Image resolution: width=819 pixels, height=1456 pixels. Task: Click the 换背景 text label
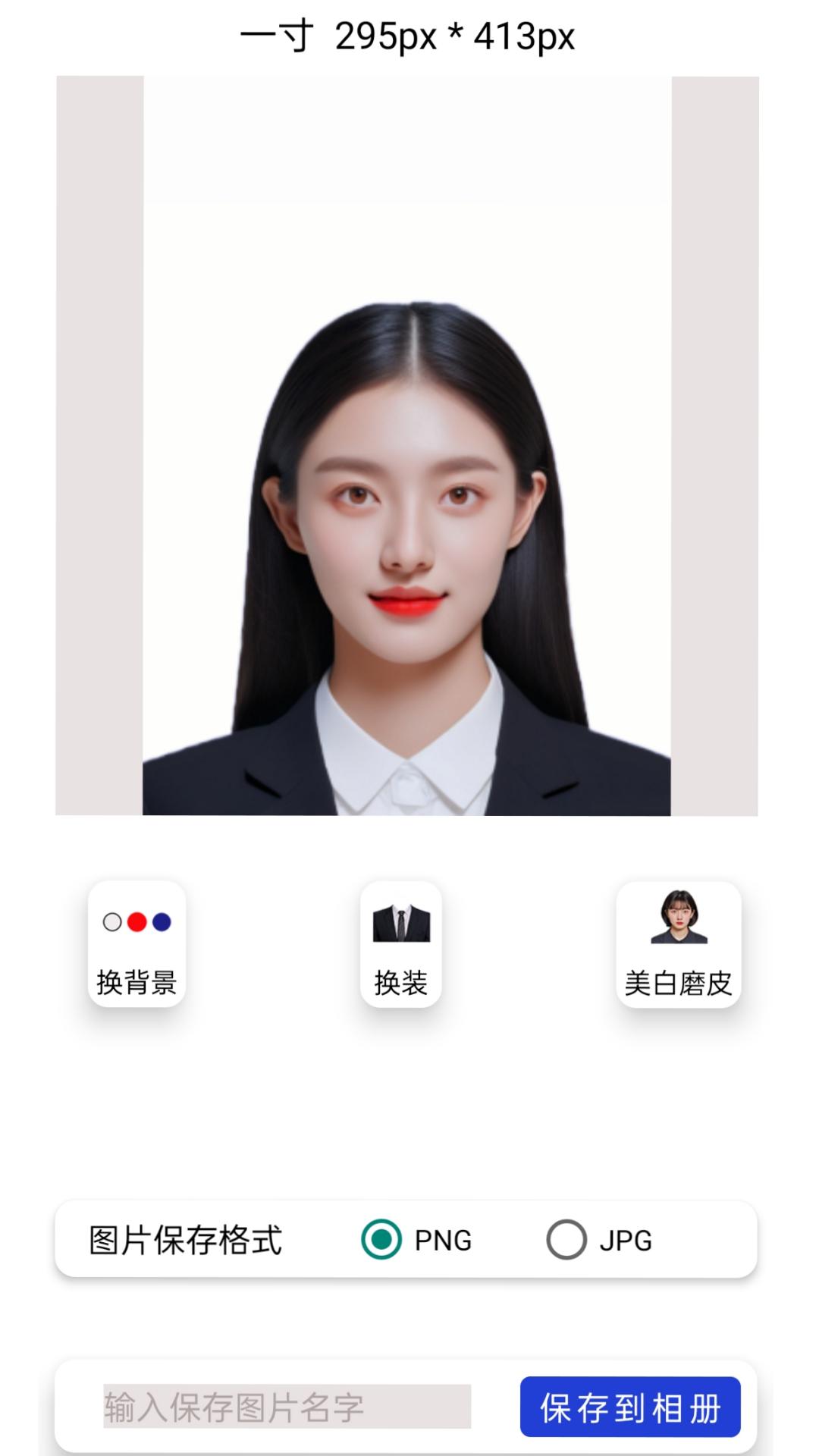(136, 982)
